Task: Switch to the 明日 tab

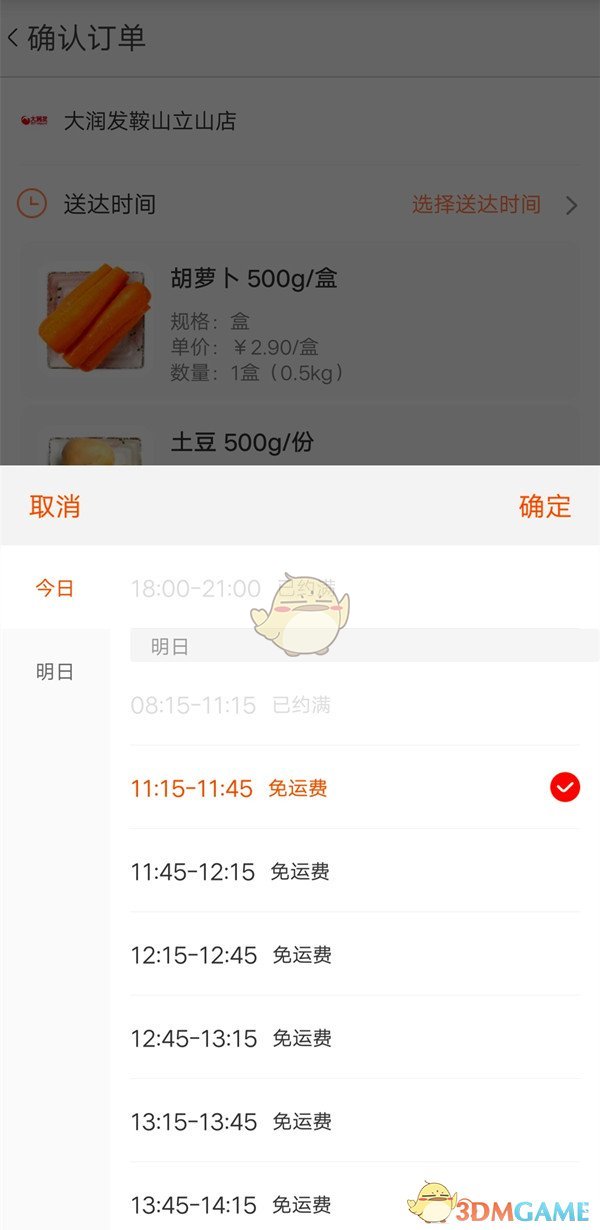Action: pos(55,672)
